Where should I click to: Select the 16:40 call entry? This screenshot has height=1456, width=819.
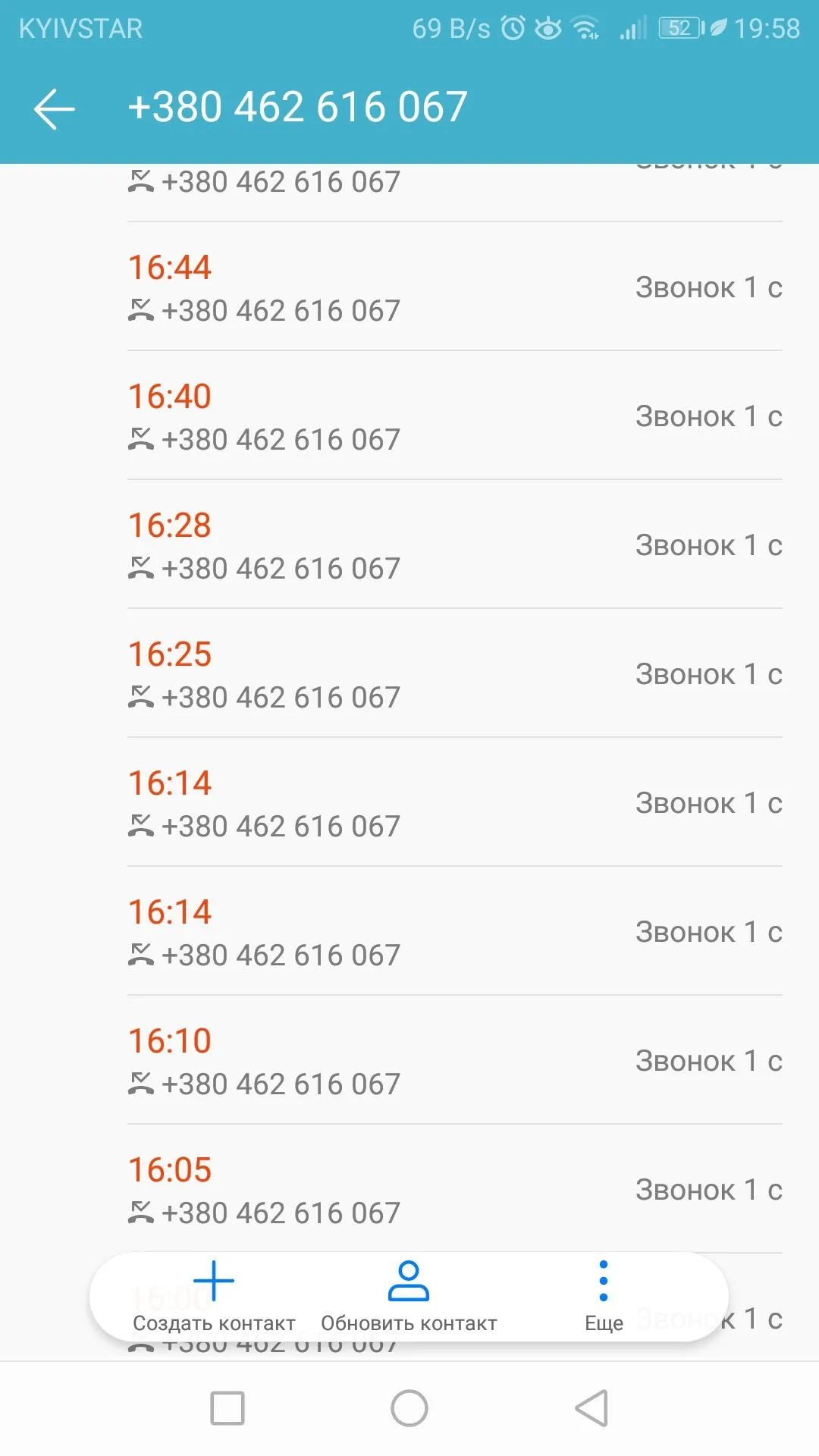point(453,416)
